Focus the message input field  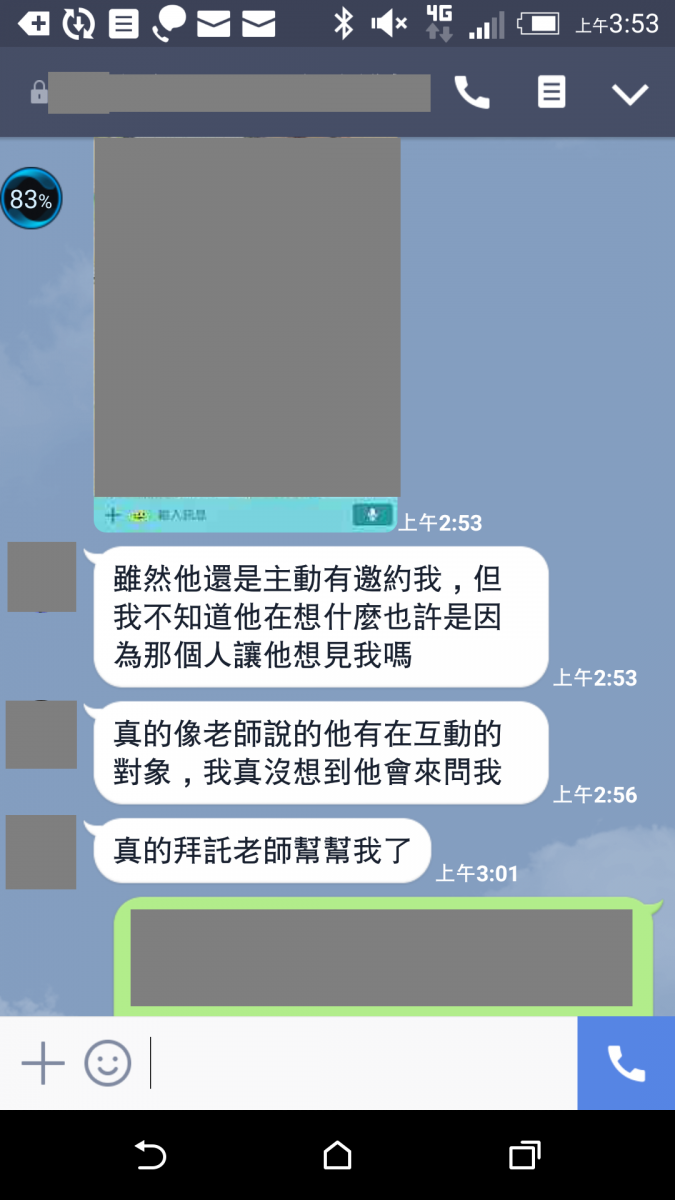tap(360, 1063)
